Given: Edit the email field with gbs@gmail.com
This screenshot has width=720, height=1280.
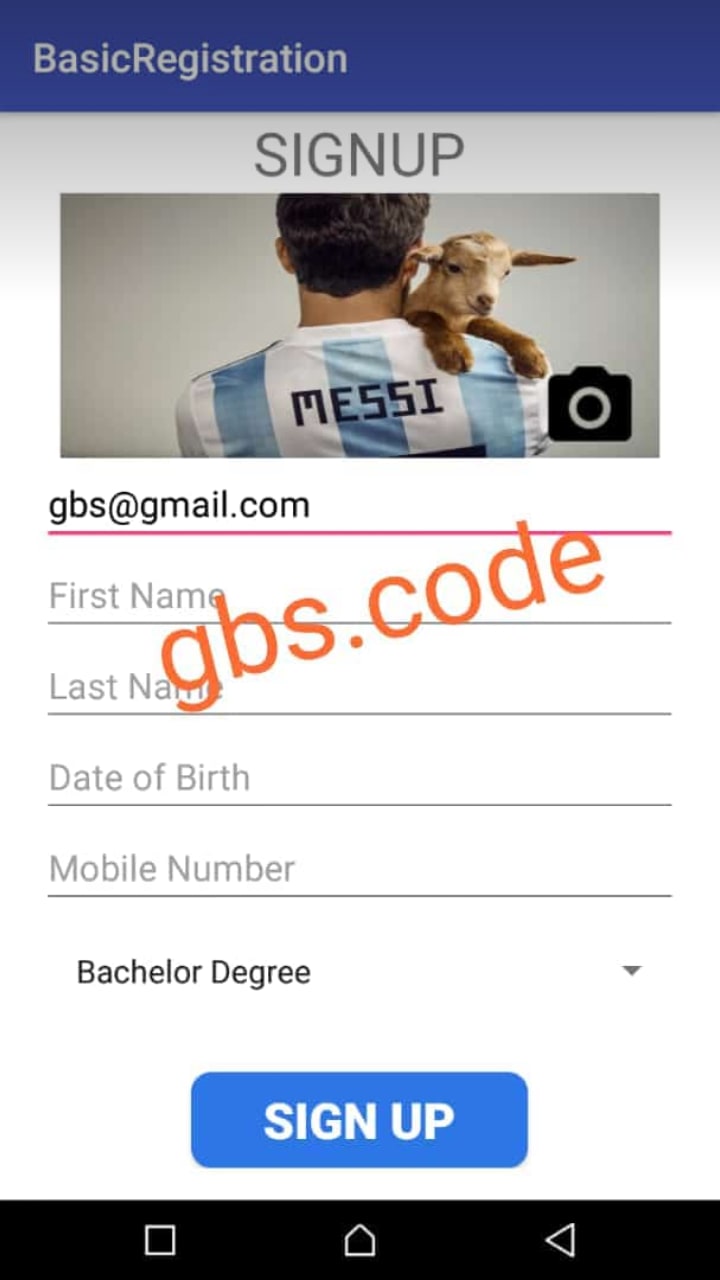Looking at the screenshot, I should tap(359, 506).
